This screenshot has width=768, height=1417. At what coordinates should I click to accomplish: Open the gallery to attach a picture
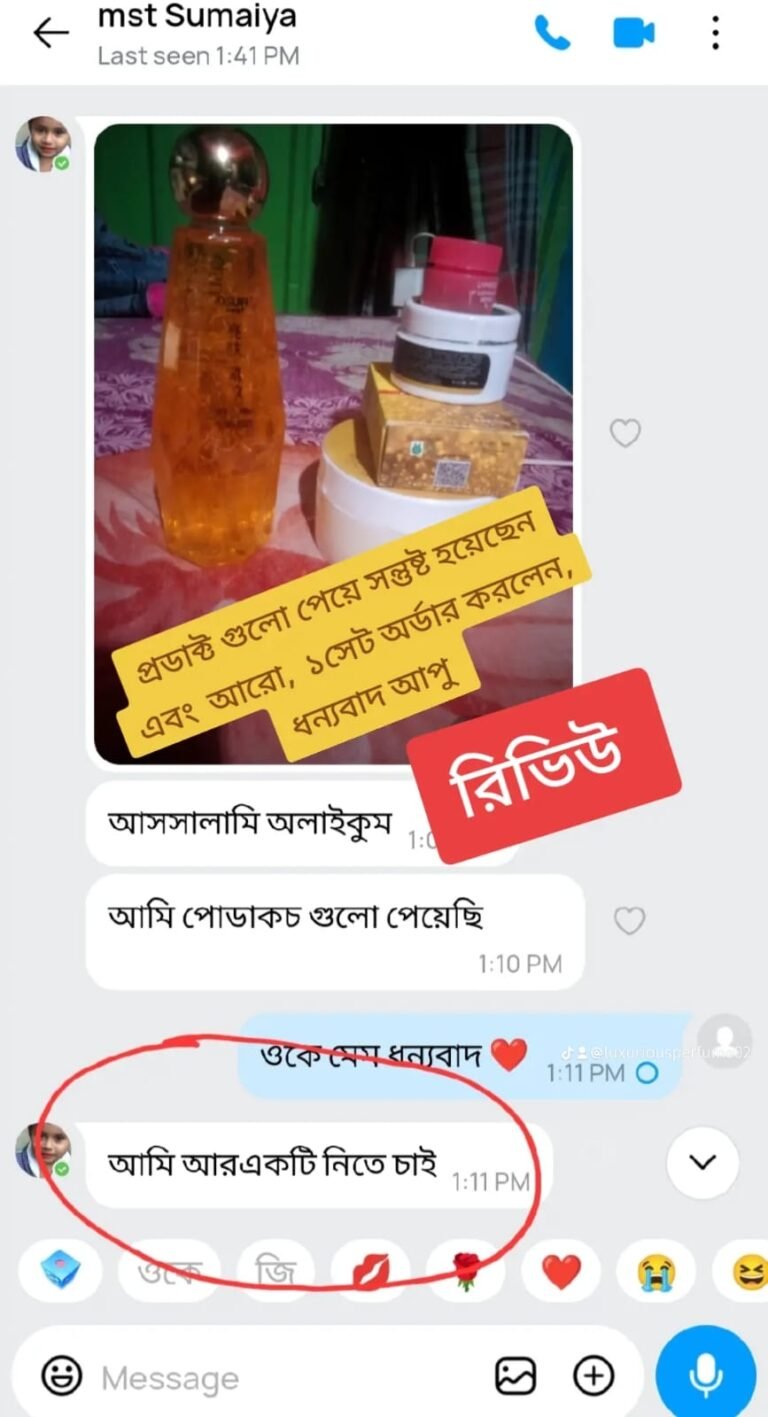point(517,1377)
